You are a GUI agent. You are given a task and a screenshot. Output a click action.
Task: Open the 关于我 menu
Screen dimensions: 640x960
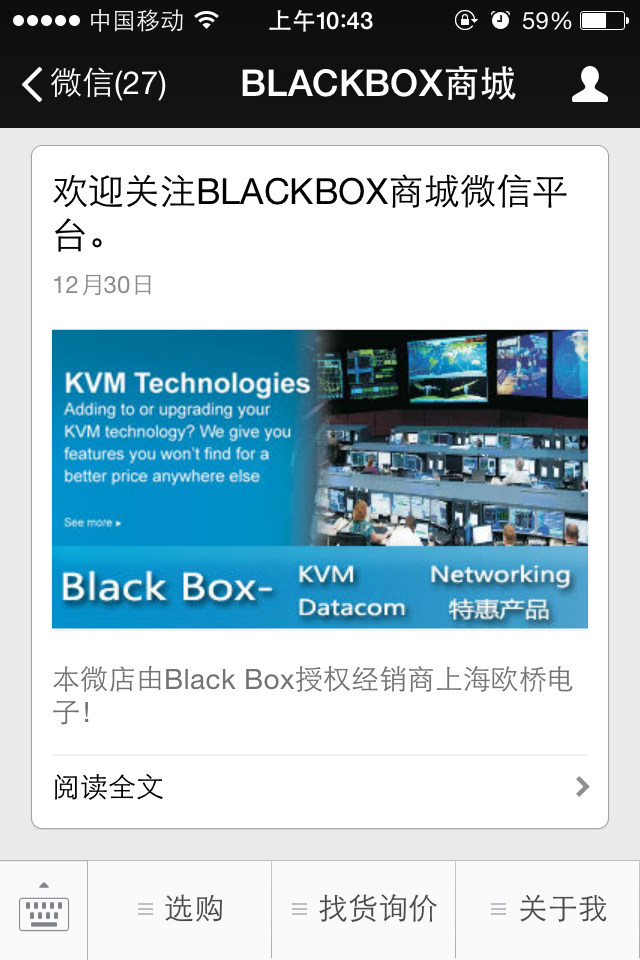tap(548, 910)
